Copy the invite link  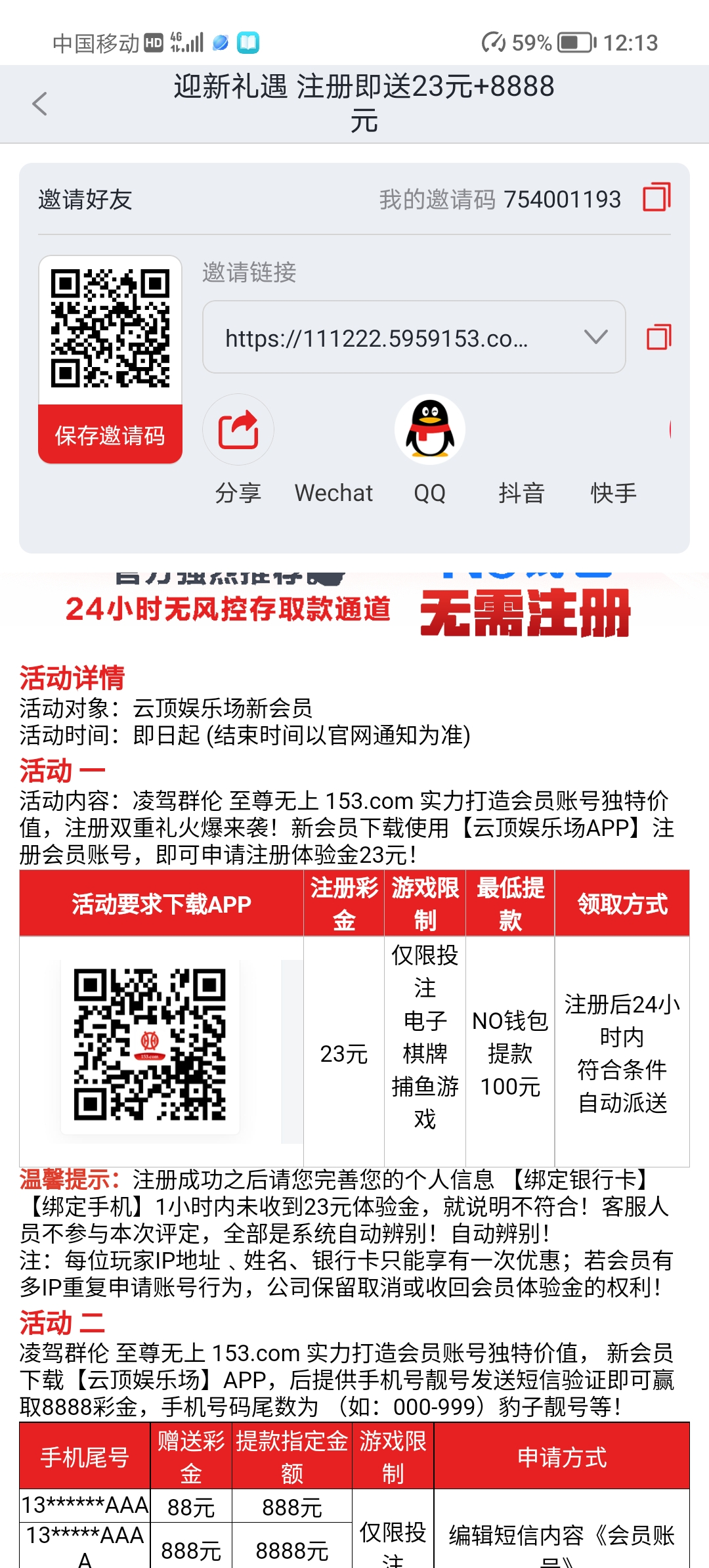click(658, 338)
